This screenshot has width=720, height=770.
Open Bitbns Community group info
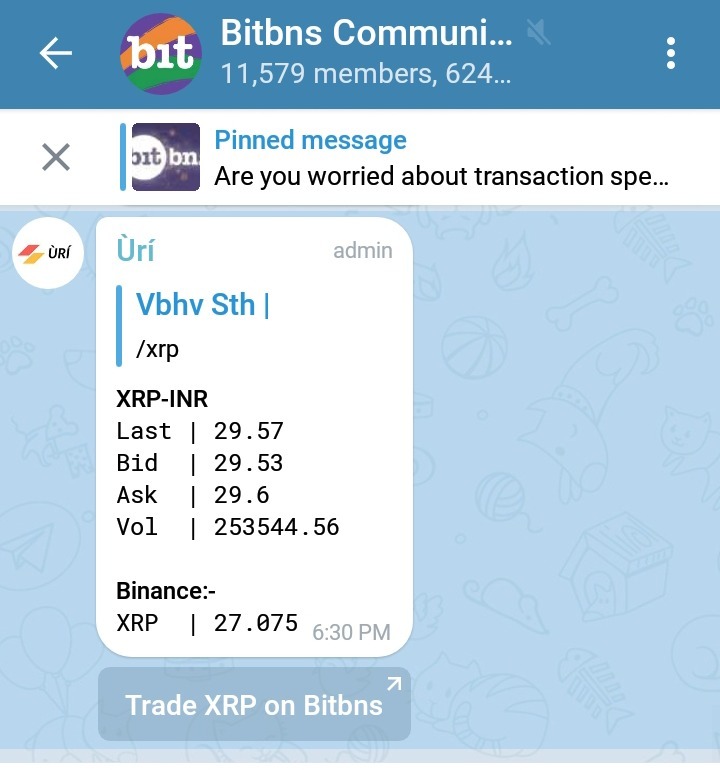(365, 52)
